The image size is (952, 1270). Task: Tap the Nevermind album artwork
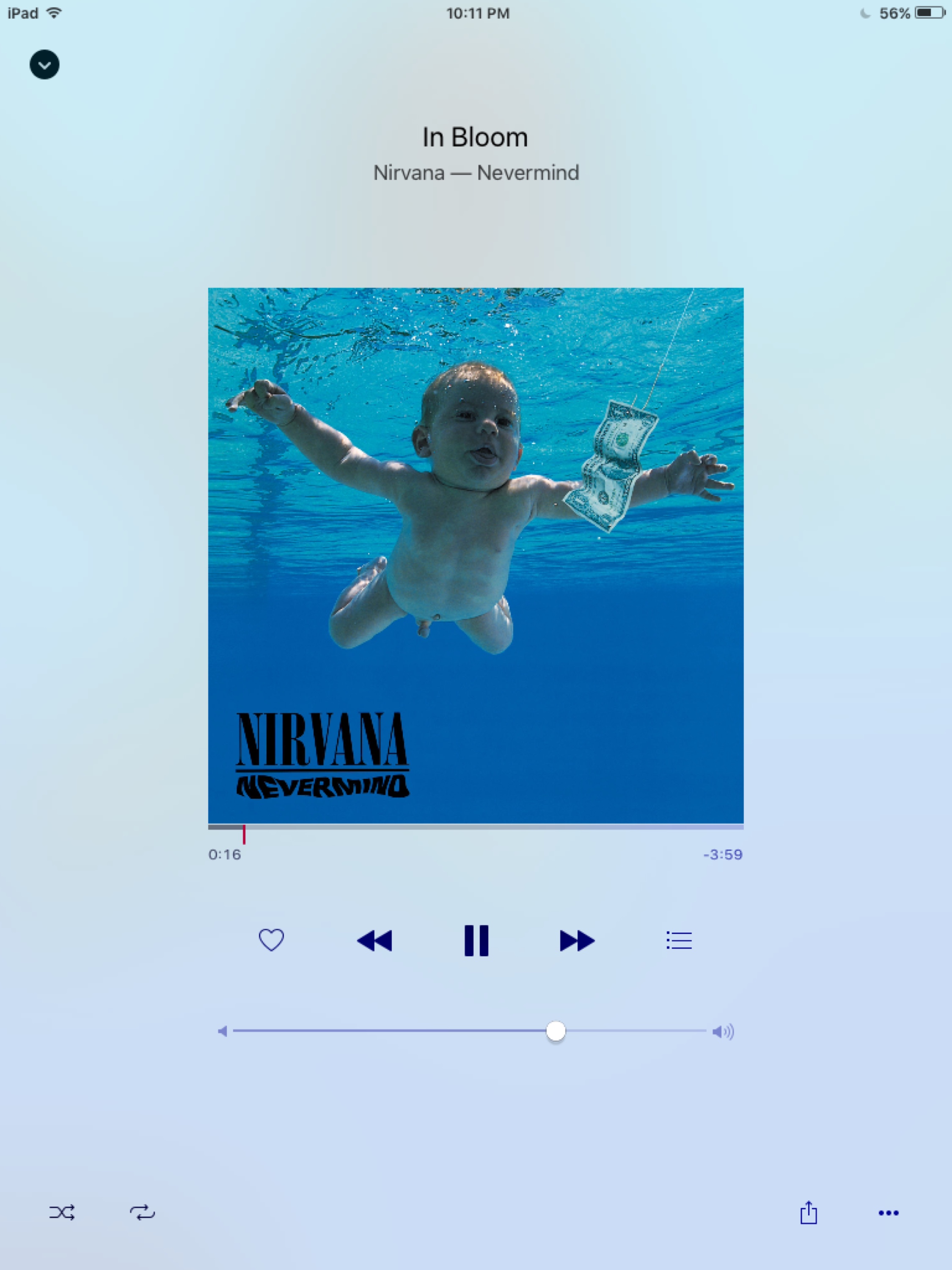click(475, 555)
